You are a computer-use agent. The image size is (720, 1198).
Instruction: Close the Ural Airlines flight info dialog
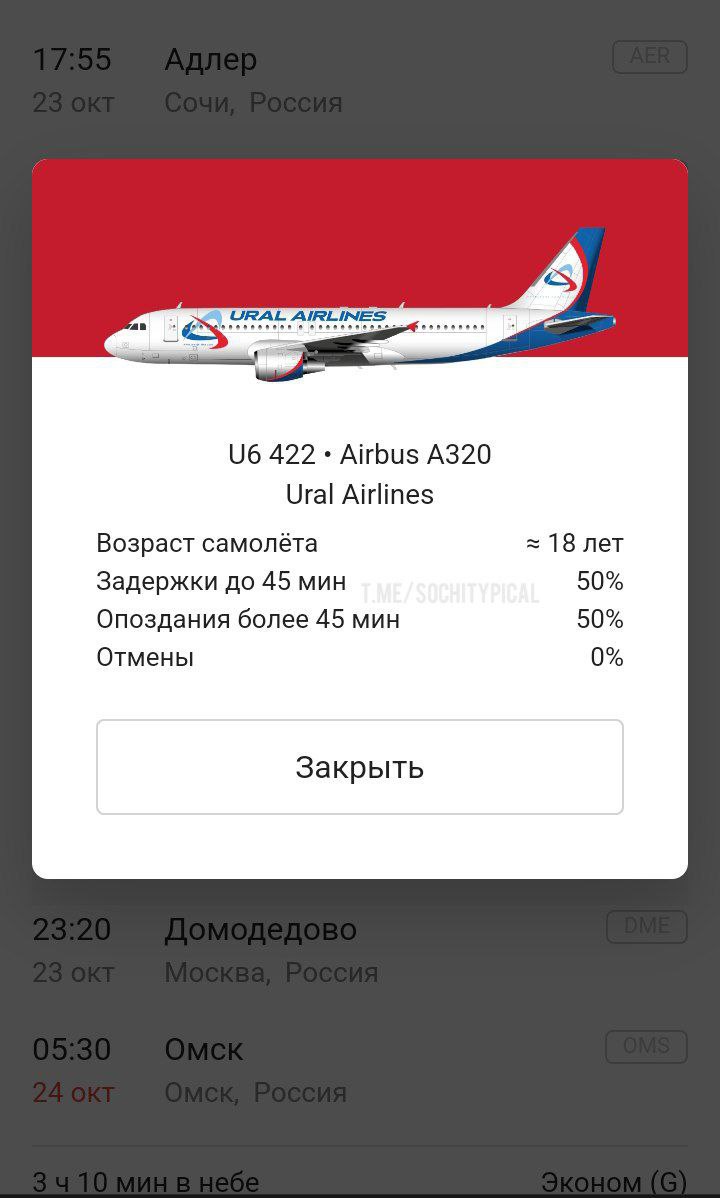point(359,767)
